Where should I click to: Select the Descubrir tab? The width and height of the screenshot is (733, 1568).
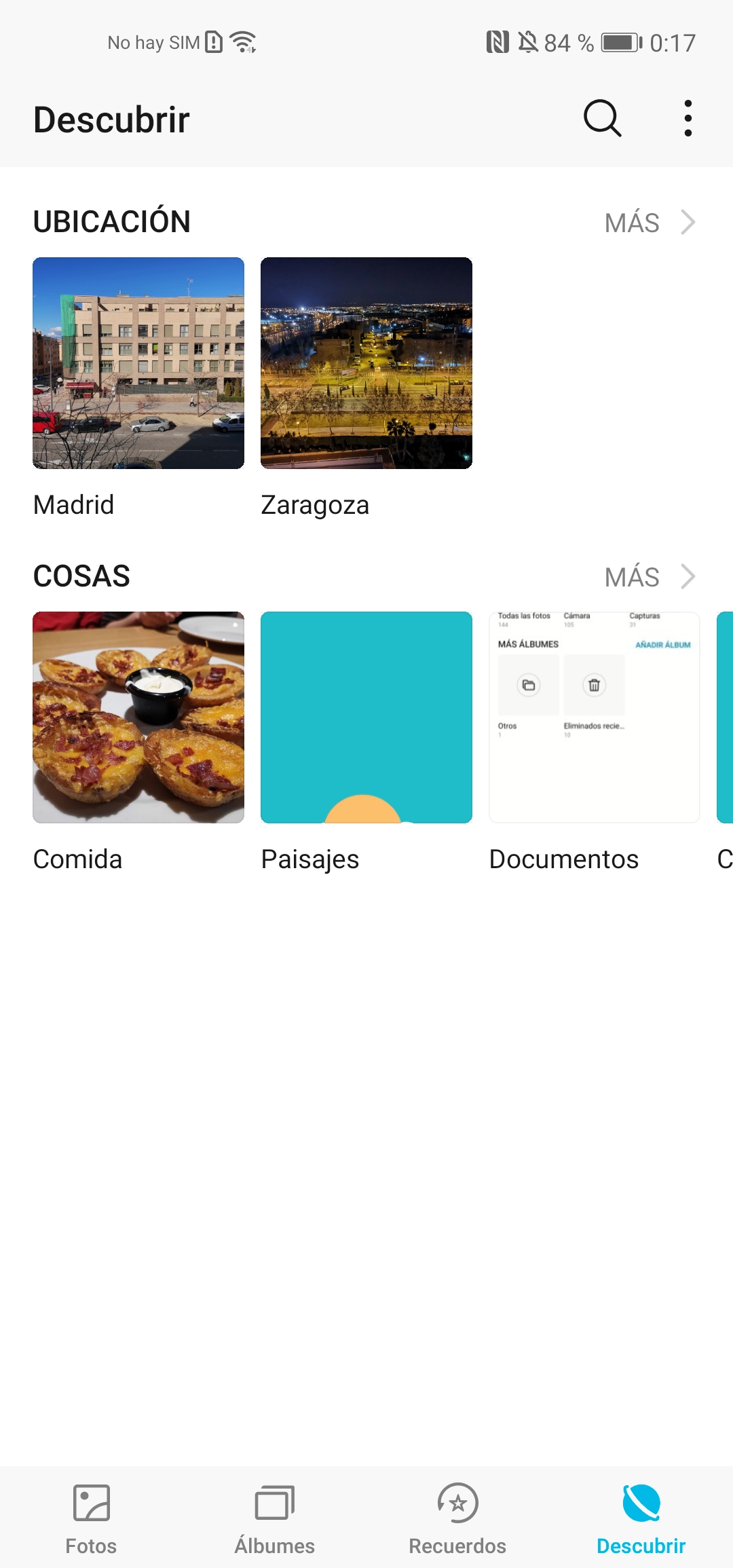[x=641, y=1519]
